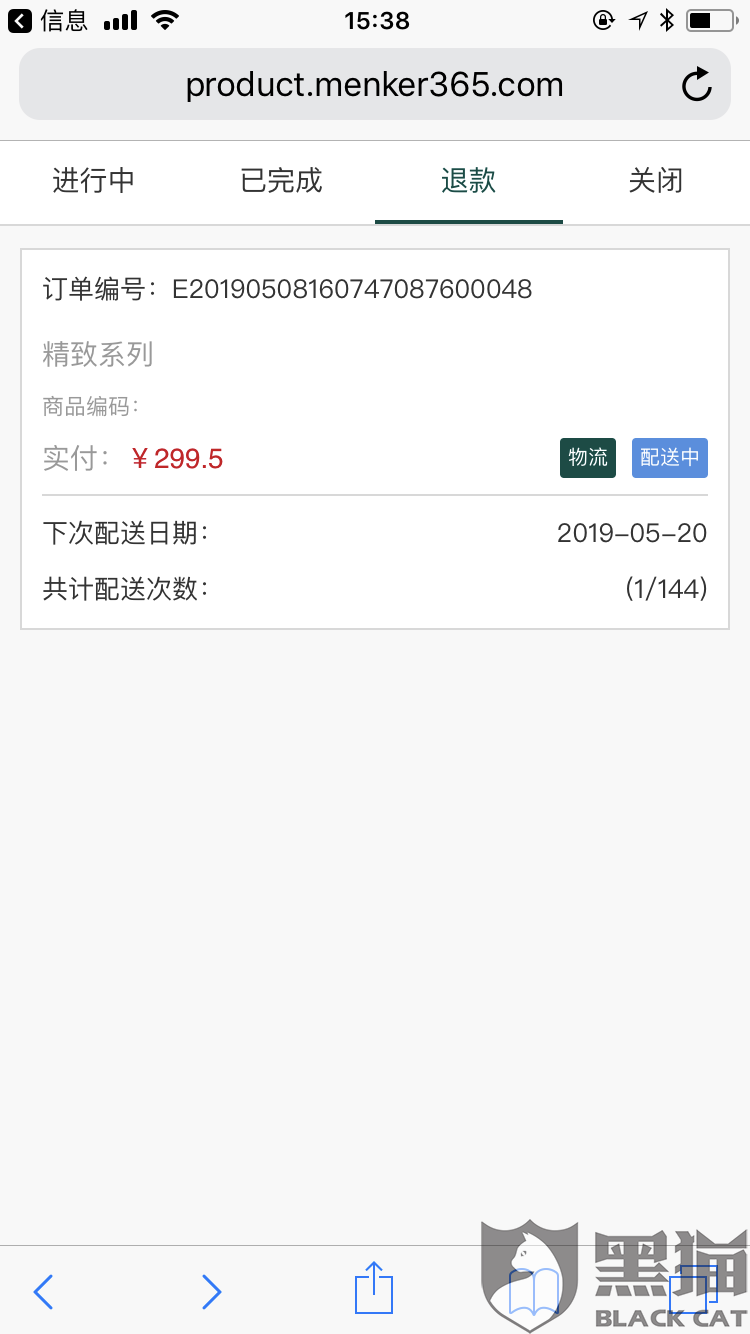The width and height of the screenshot is (750, 1334).
Task: Switch to the 关闭 tab
Action: 656,181
